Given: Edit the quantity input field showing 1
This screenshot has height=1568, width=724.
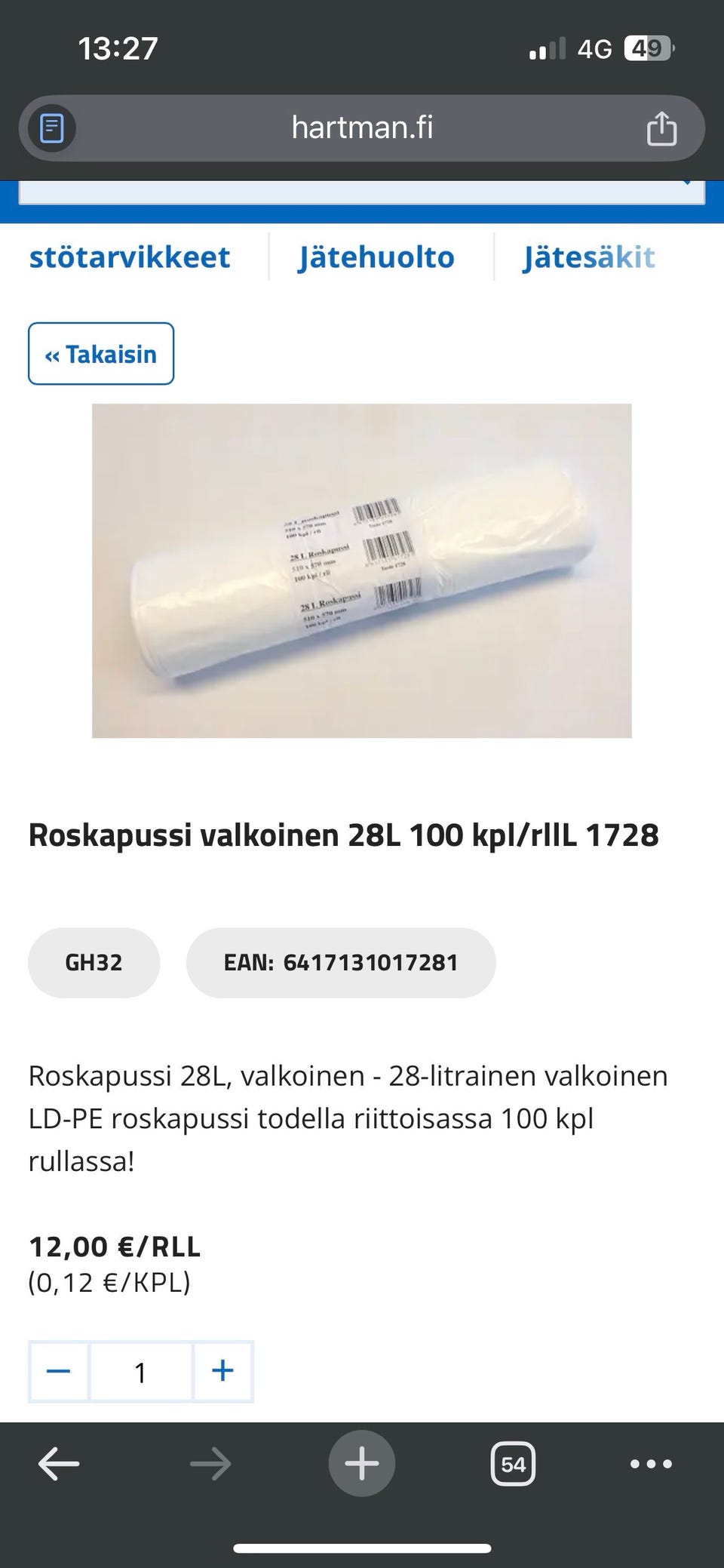Looking at the screenshot, I should [140, 1372].
